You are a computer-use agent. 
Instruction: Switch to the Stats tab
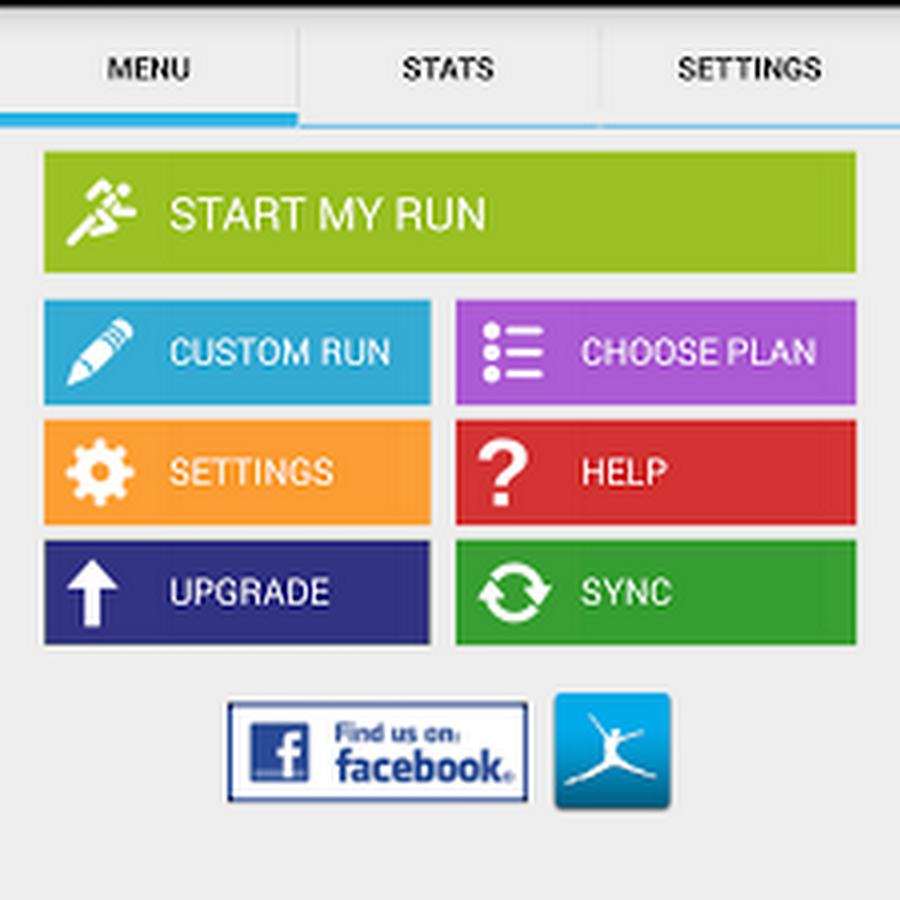tap(448, 69)
